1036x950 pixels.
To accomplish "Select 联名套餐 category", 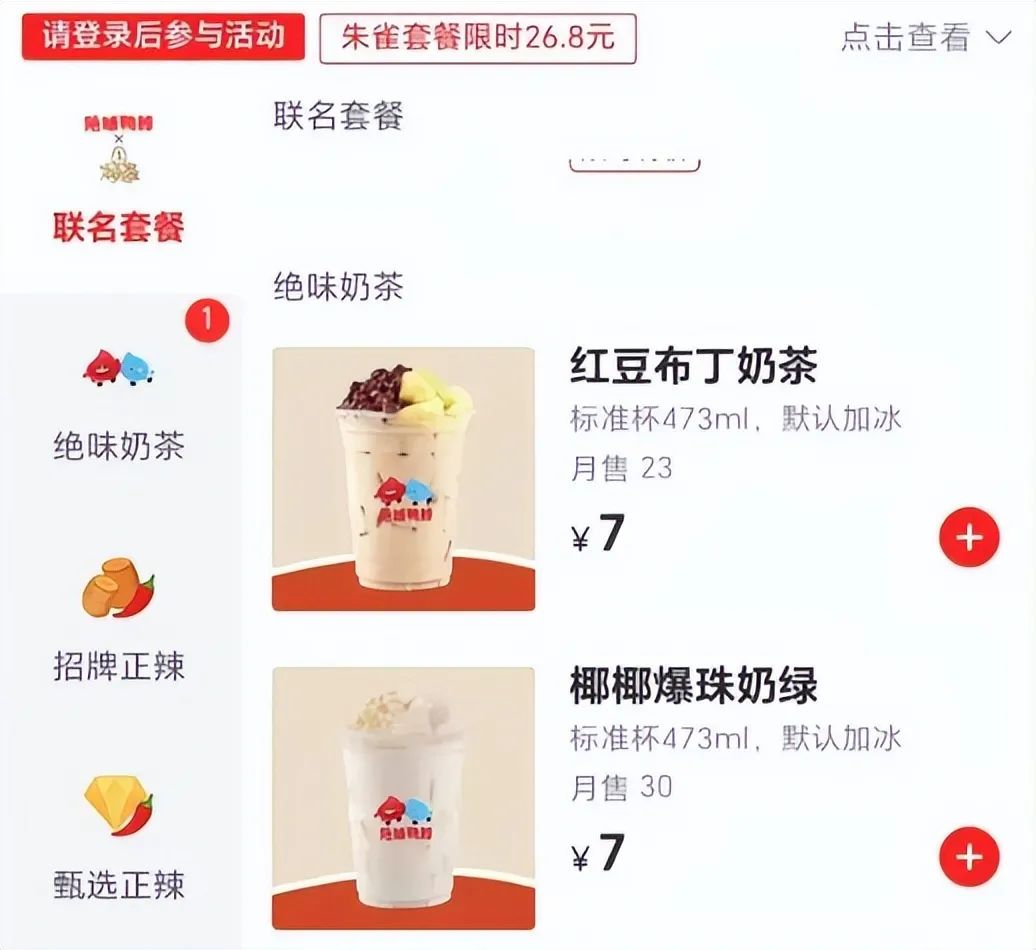I will point(119,180).
